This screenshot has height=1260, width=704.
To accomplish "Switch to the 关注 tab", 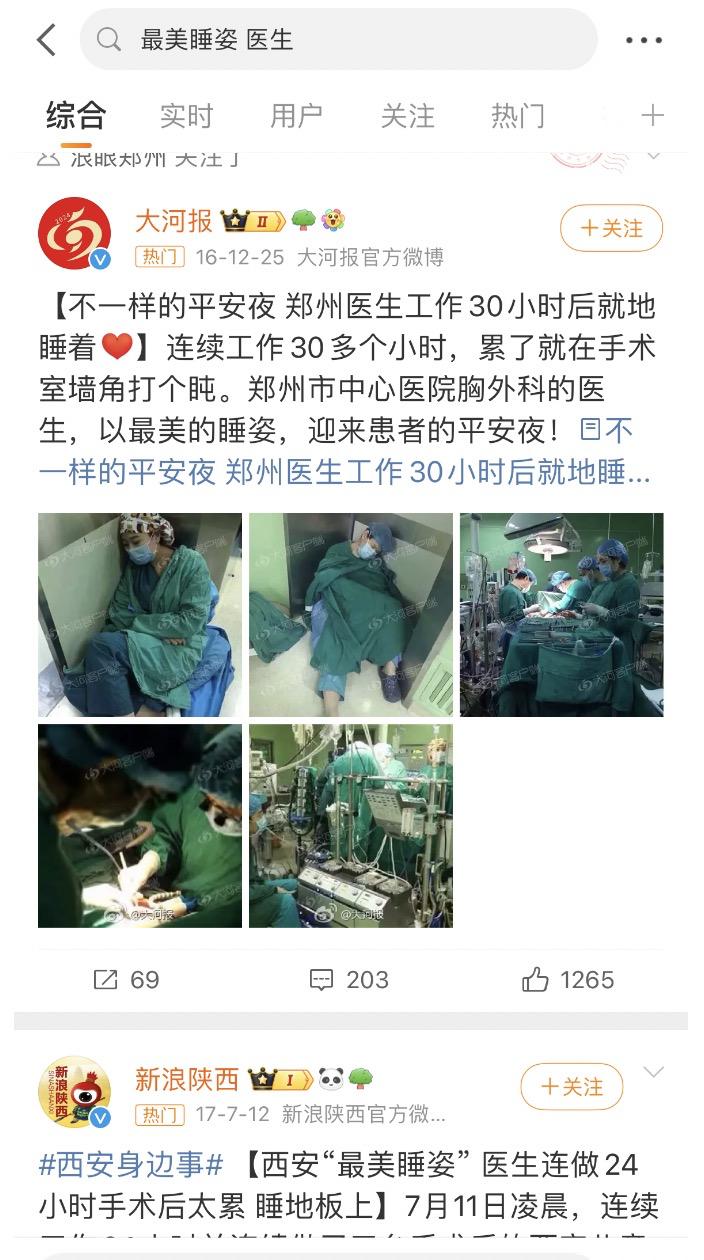I will tap(407, 116).
